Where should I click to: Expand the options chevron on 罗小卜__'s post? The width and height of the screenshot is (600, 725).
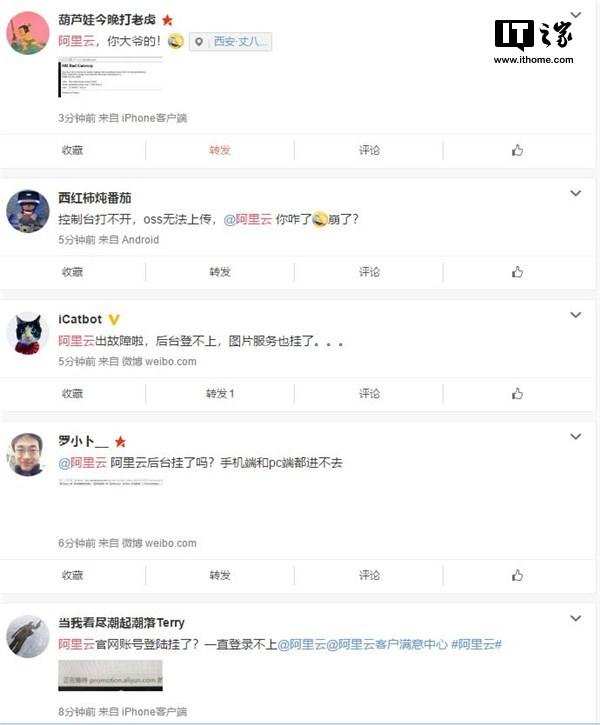pos(575,437)
